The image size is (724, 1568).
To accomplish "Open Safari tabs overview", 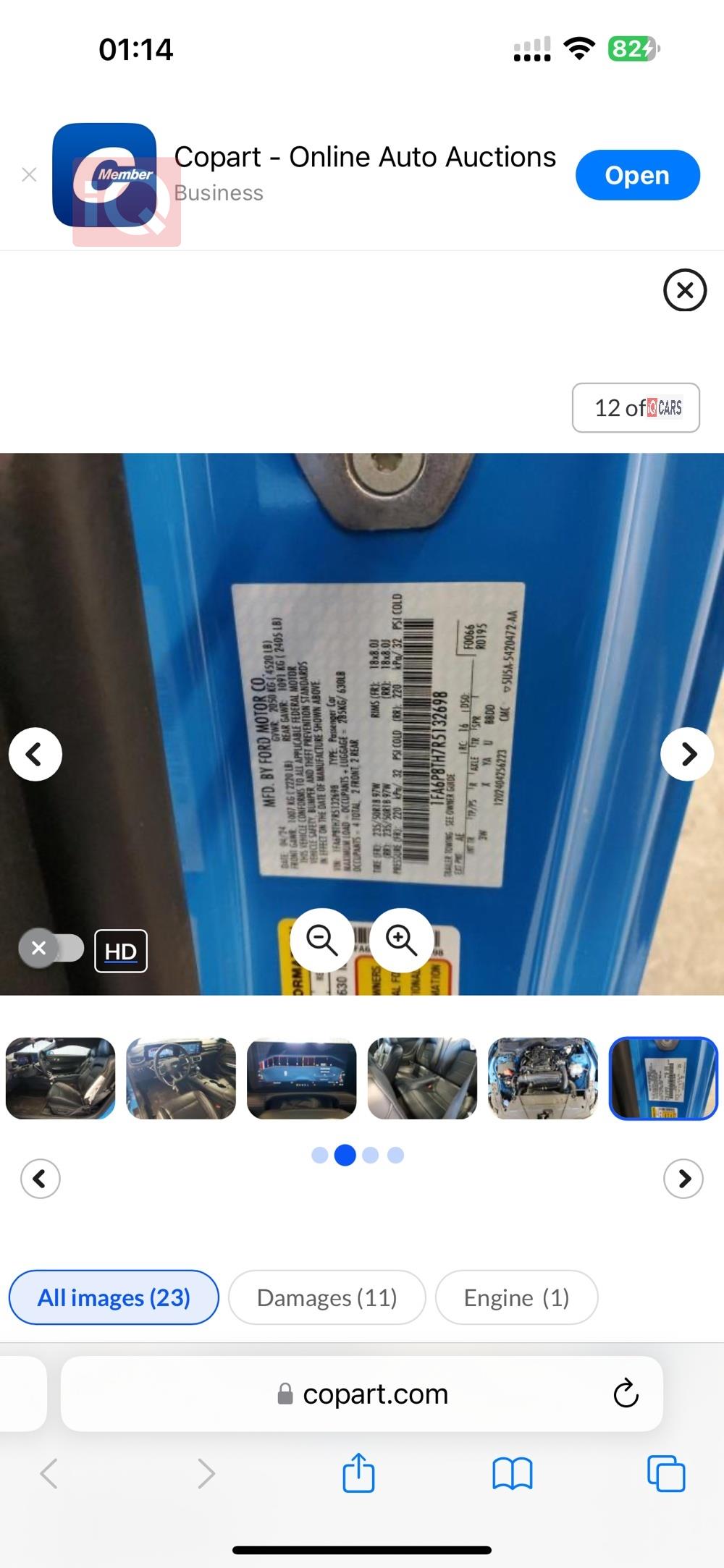I will pos(665,1473).
